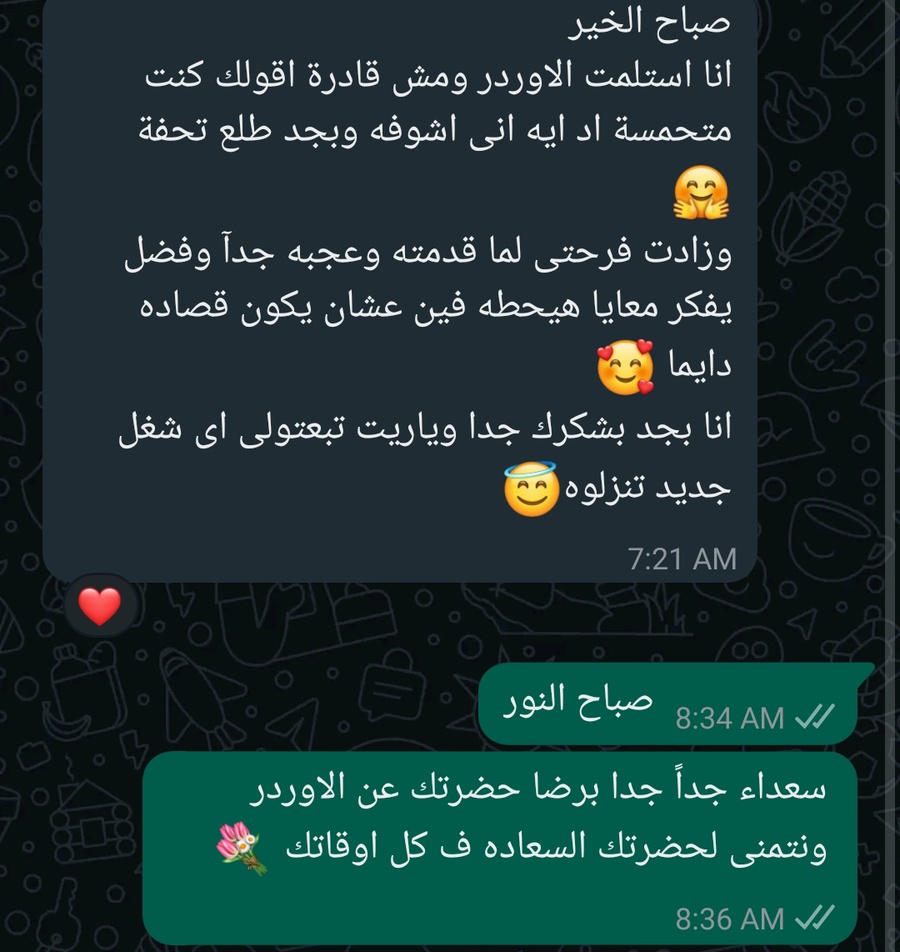Viewport: 900px width, 952px height.
Task: Open the heart reaction on the received message
Action: click(99, 606)
